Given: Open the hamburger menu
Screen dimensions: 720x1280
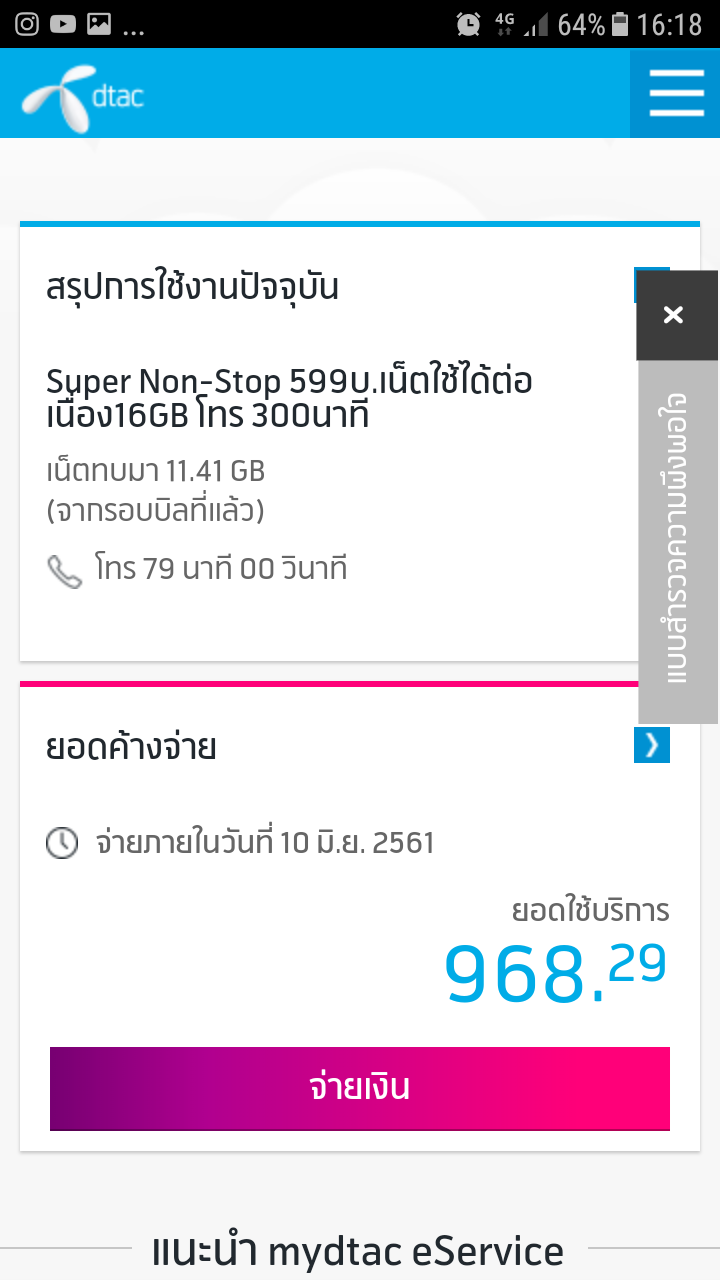Looking at the screenshot, I should tap(676, 94).
